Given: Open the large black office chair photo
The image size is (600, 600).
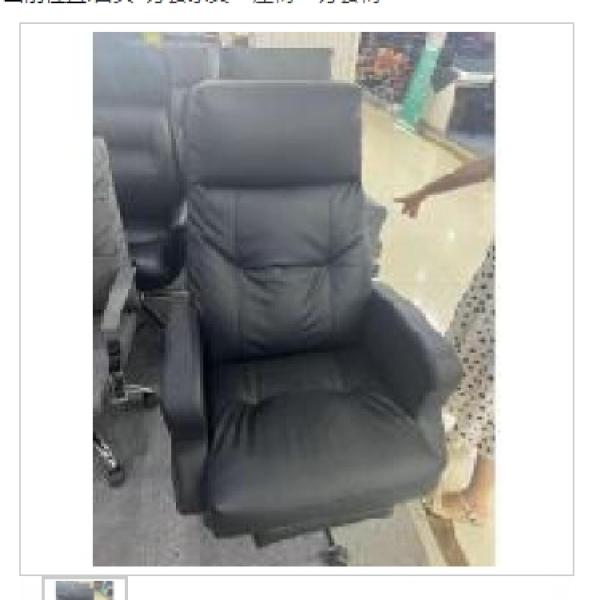Looking at the screenshot, I should [293, 299].
